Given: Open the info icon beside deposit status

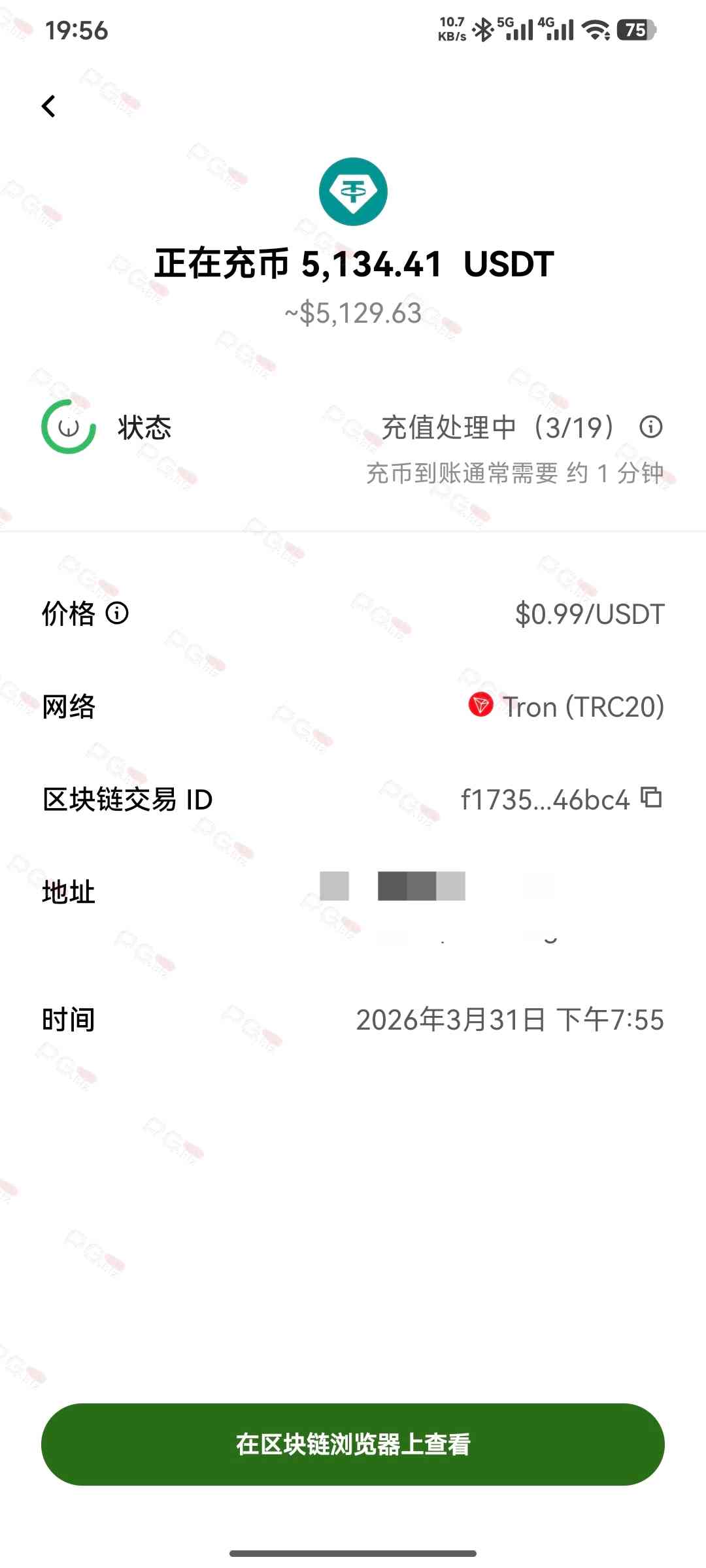Looking at the screenshot, I should [651, 427].
